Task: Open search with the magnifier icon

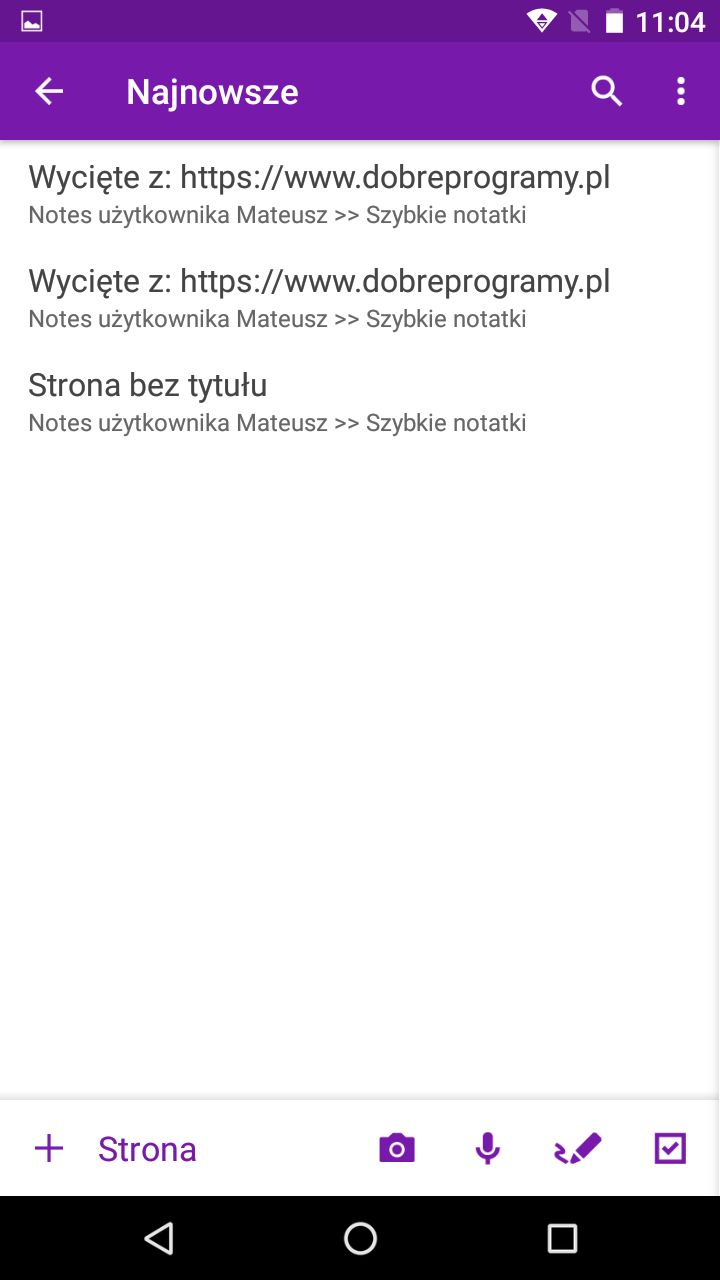Action: 606,91
